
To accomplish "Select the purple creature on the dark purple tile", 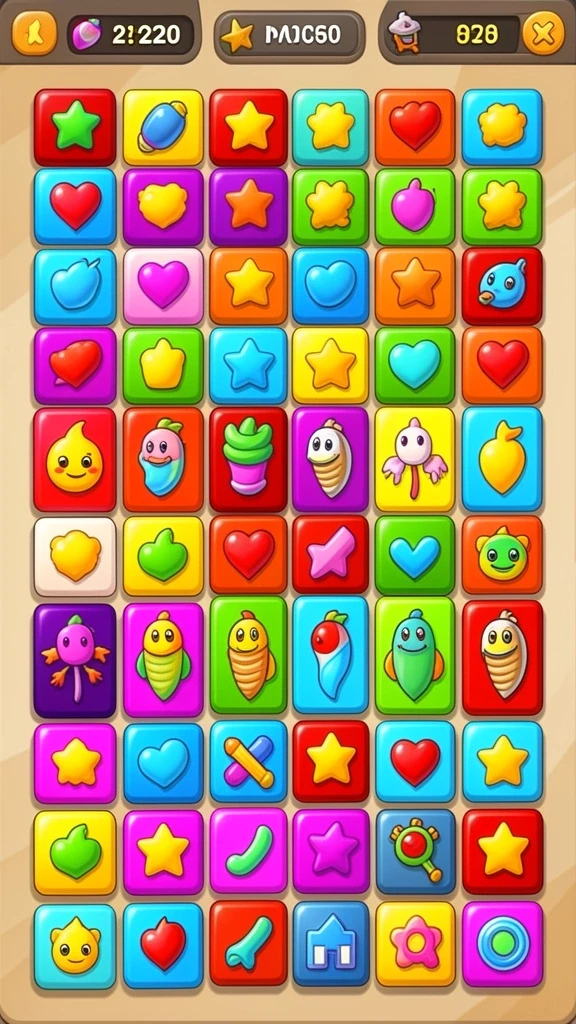I will [75, 660].
